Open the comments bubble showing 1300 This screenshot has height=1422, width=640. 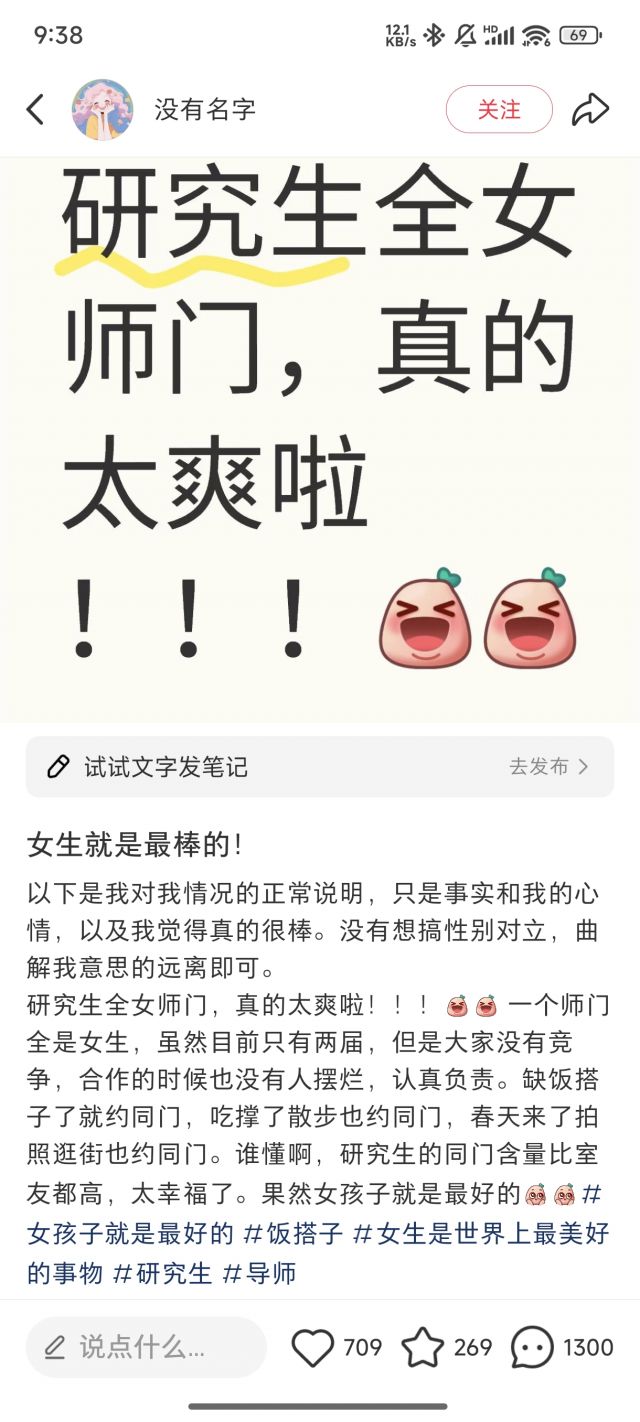pos(532,1347)
